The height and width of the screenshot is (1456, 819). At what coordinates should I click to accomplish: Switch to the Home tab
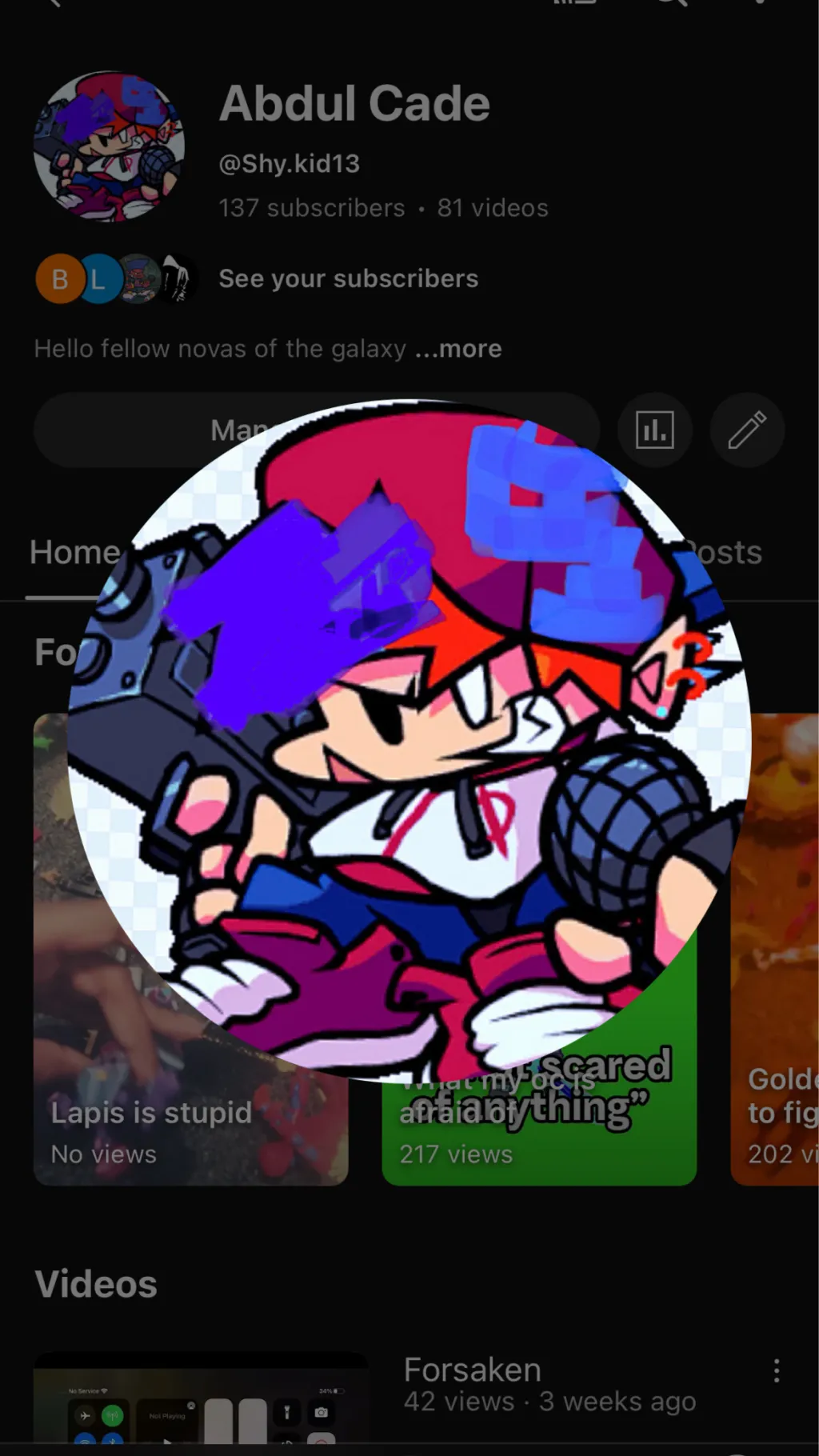(x=74, y=553)
